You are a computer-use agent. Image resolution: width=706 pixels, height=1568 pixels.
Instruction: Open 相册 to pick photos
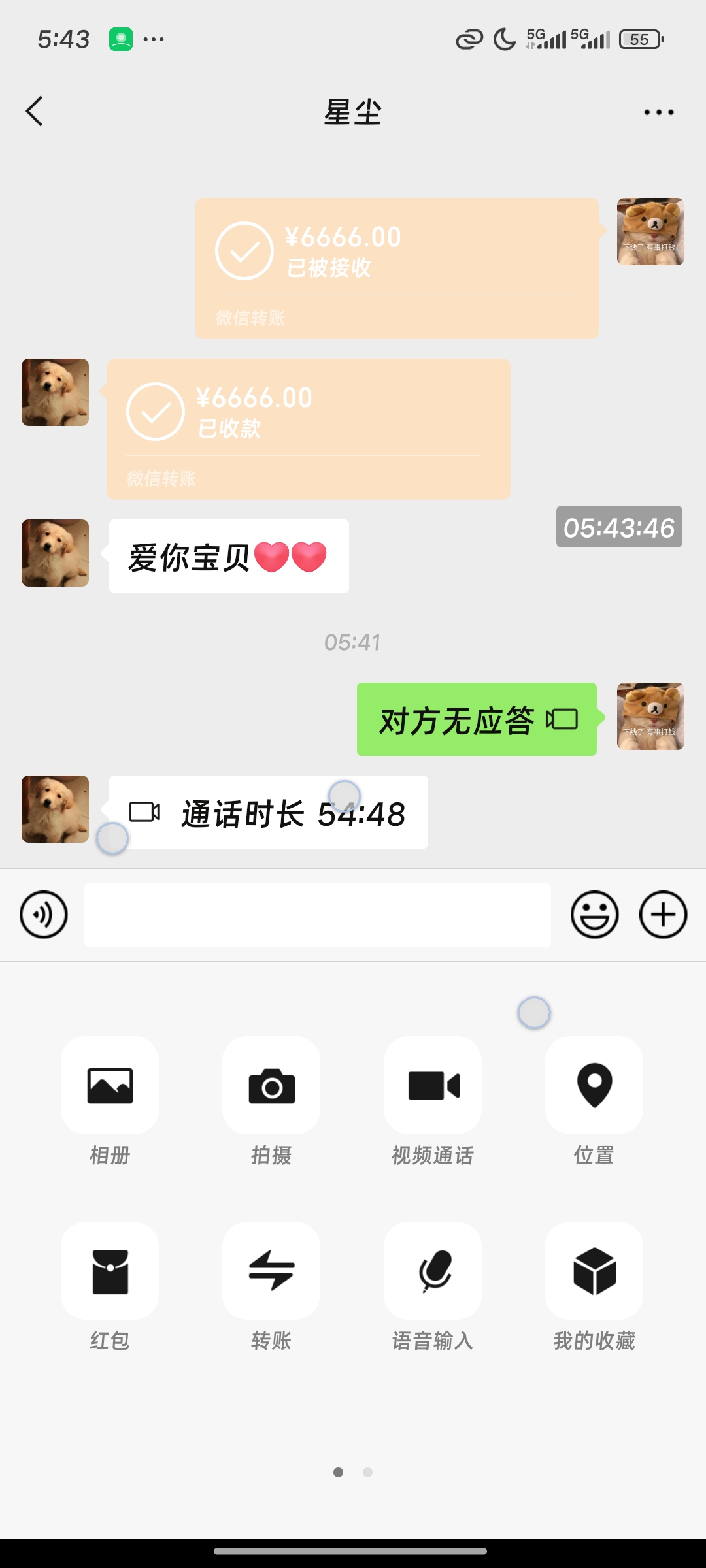(110, 1085)
